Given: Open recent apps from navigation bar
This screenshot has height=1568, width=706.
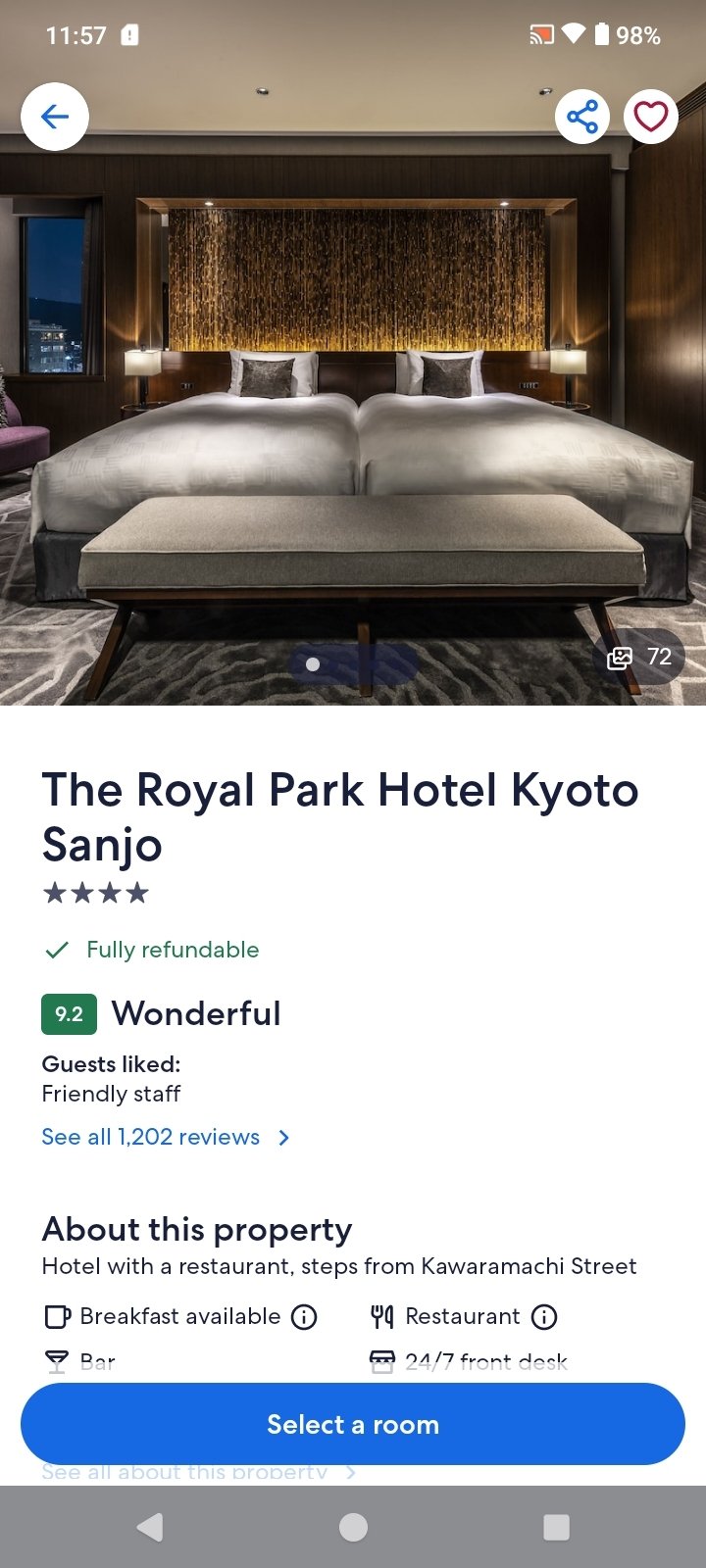Looking at the screenshot, I should tap(556, 1527).
